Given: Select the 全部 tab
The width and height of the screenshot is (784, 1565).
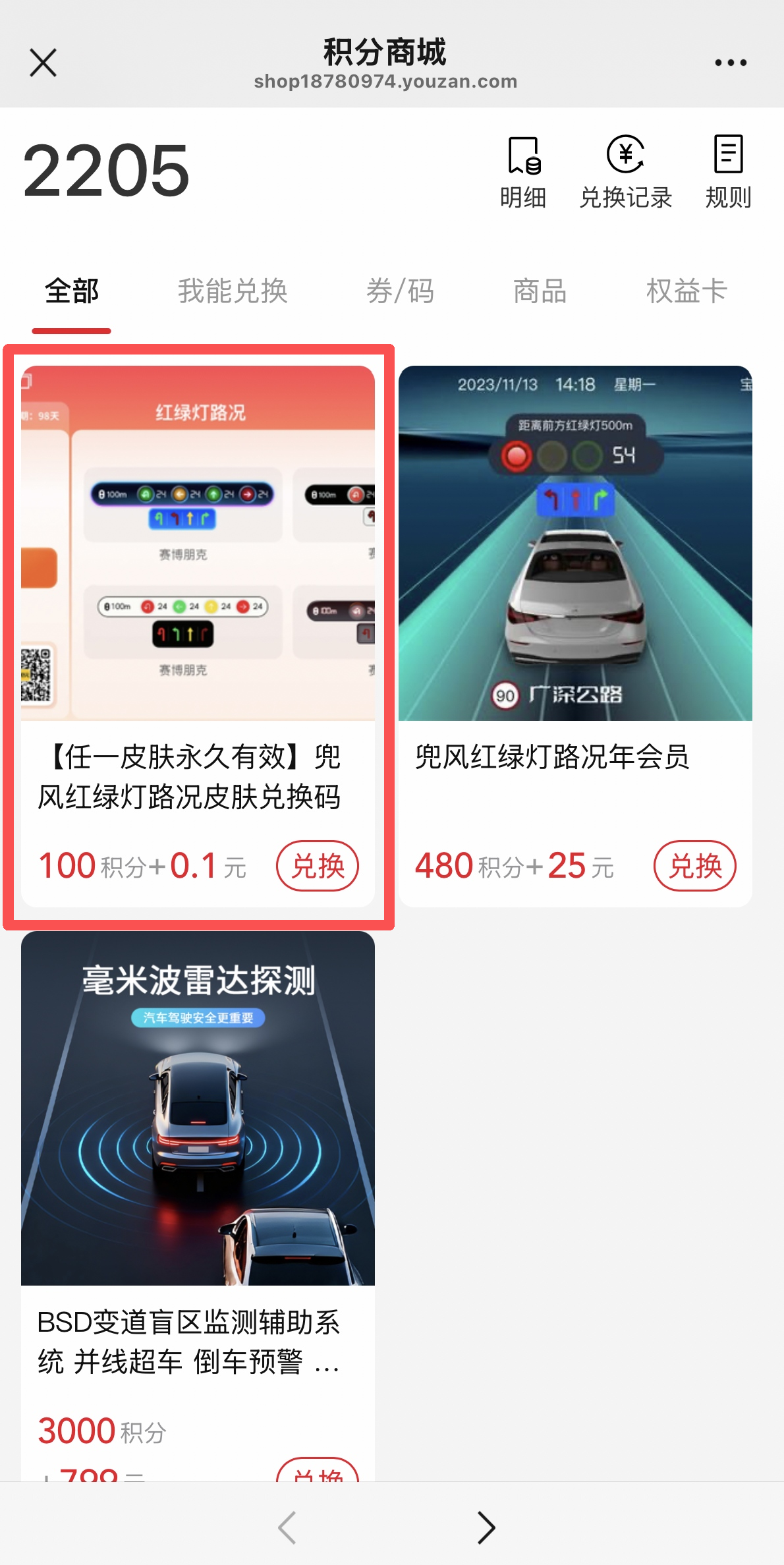Looking at the screenshot, I should (x=72, y=291).
